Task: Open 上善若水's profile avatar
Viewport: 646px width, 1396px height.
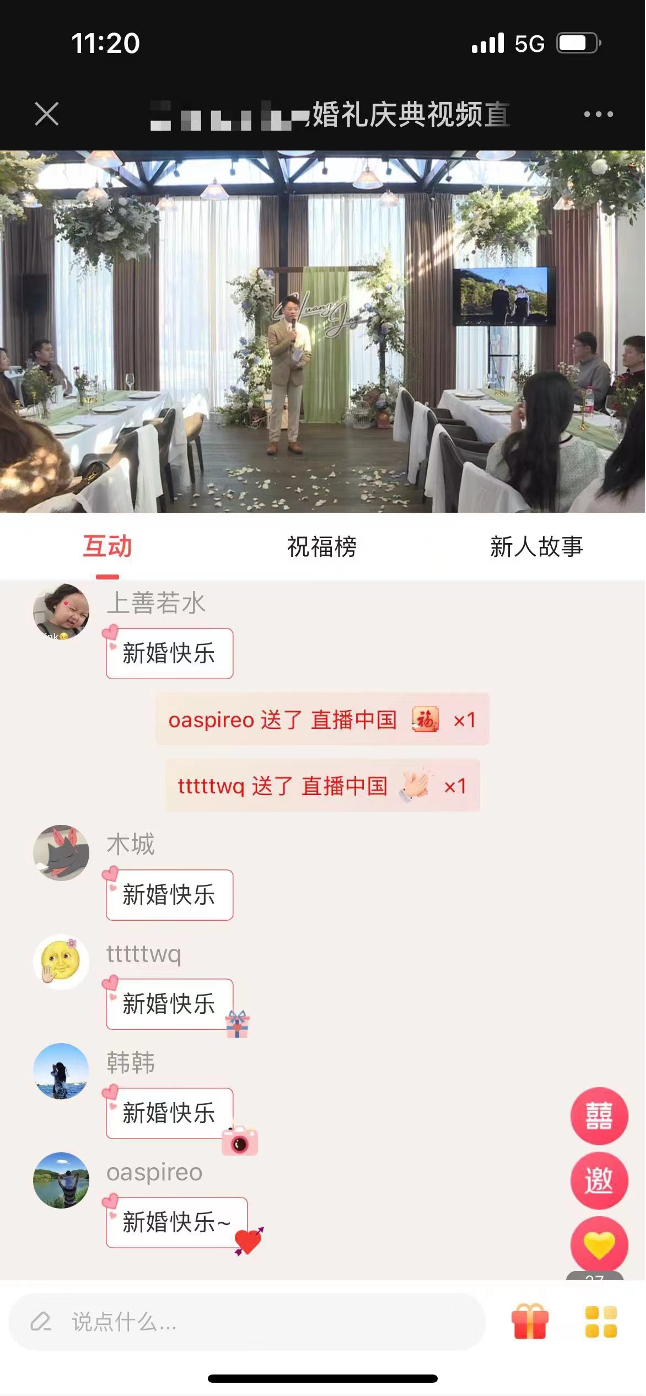Action: coord(62,612)
